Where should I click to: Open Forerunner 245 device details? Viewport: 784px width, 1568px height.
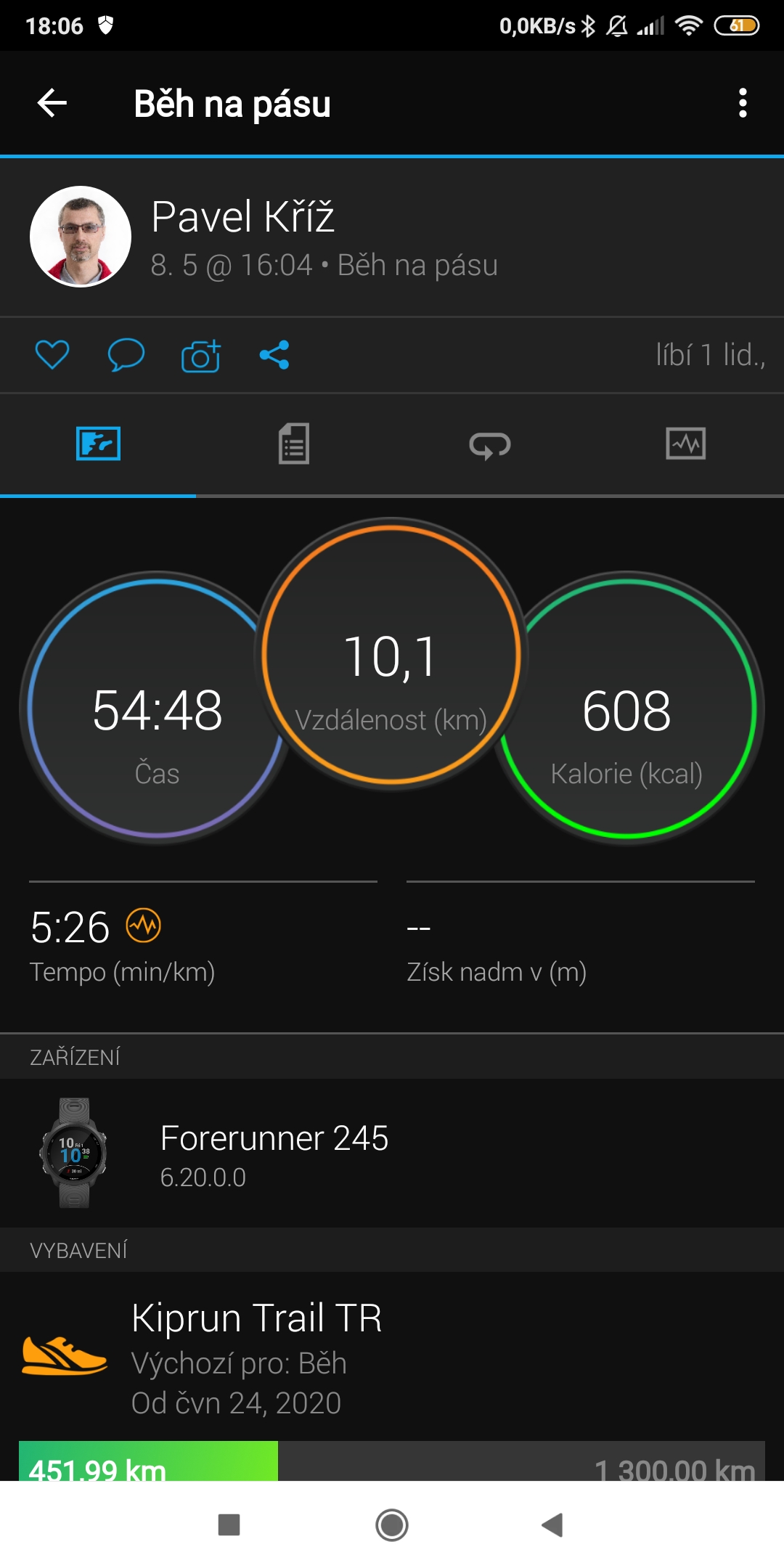392,1153
